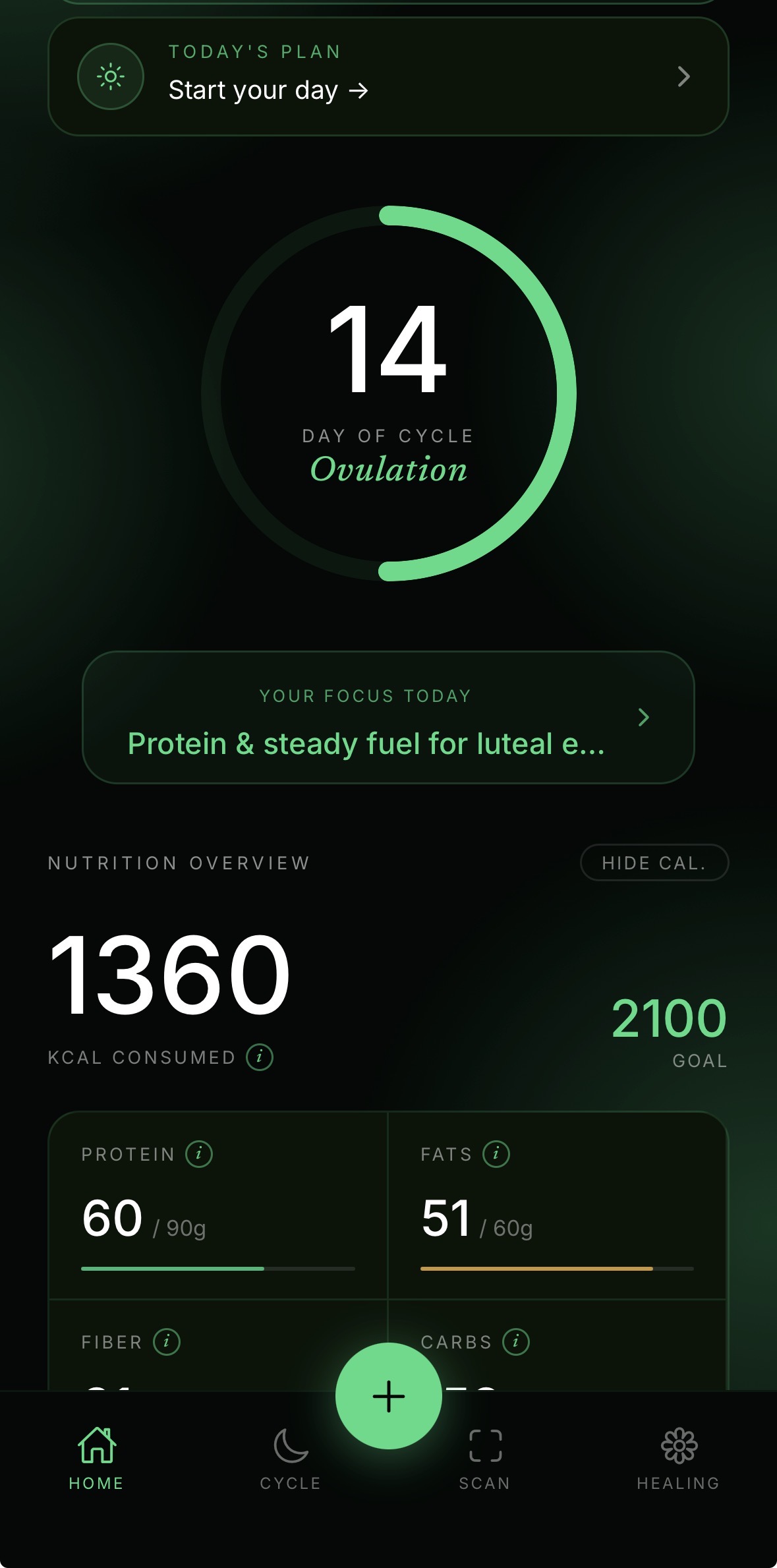Show info about Carbs
Image resolution: width=777 pixels, height=1568 pixels.
click(516, 1342)
